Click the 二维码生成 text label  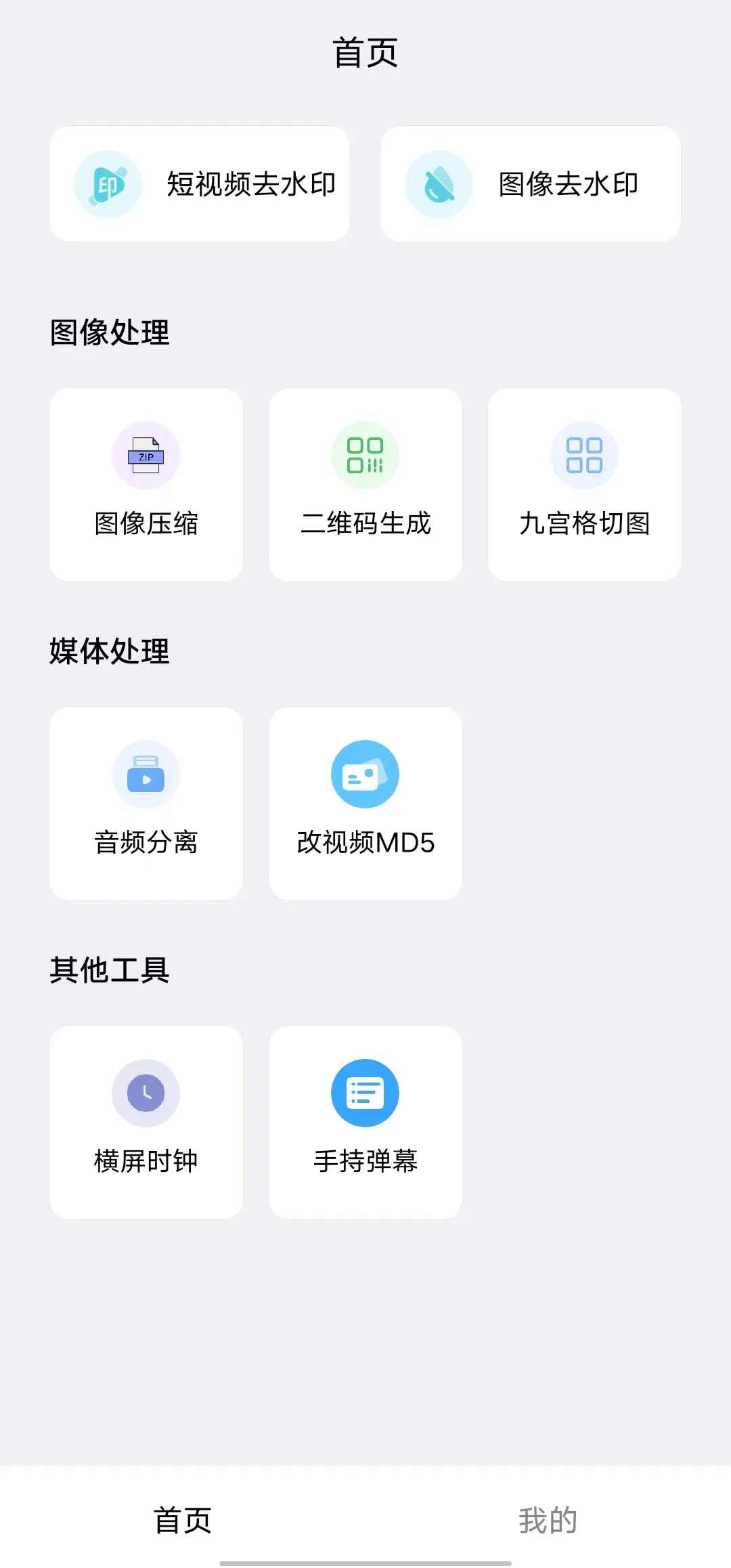pos(365,523)
